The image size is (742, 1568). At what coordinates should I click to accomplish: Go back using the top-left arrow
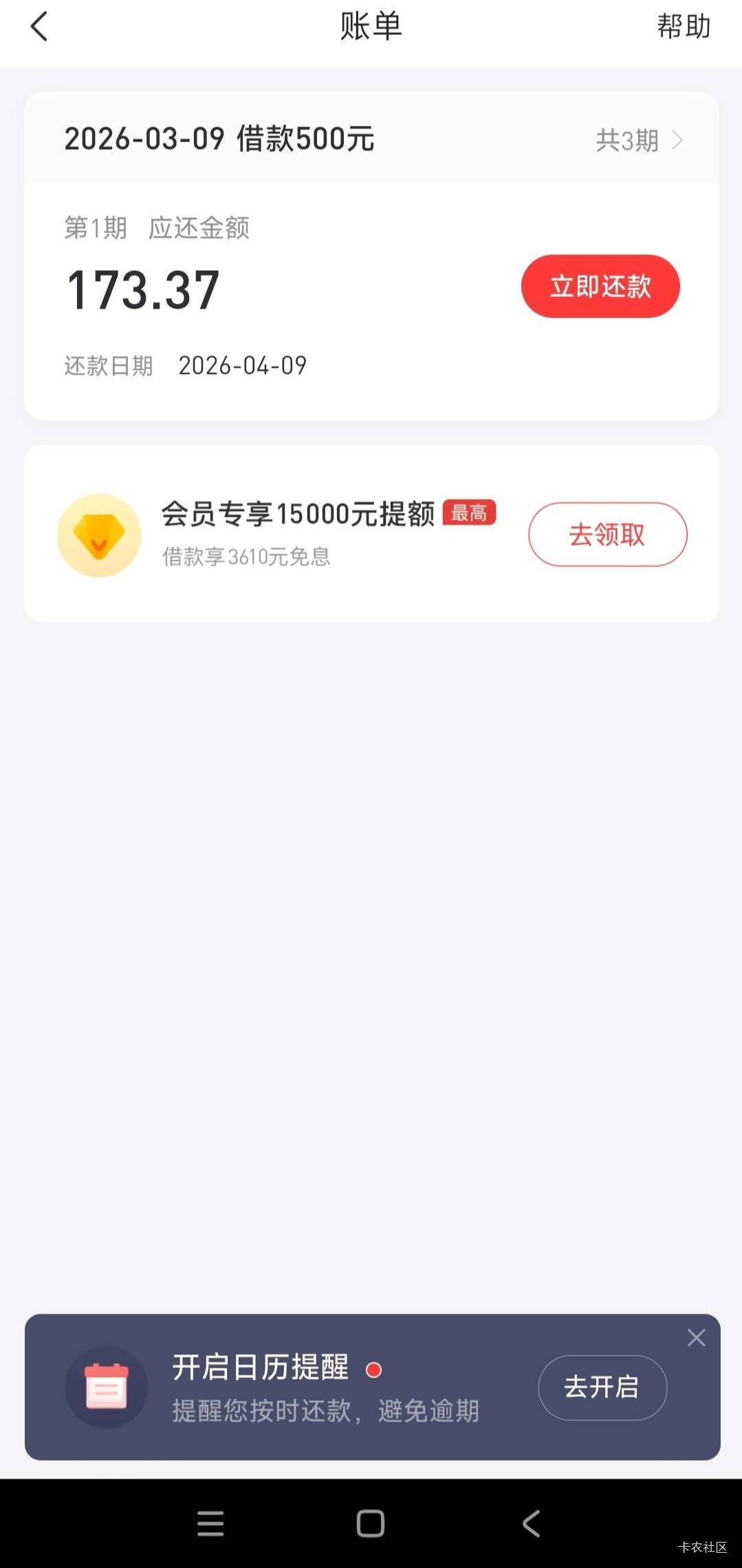click(39, 27)
